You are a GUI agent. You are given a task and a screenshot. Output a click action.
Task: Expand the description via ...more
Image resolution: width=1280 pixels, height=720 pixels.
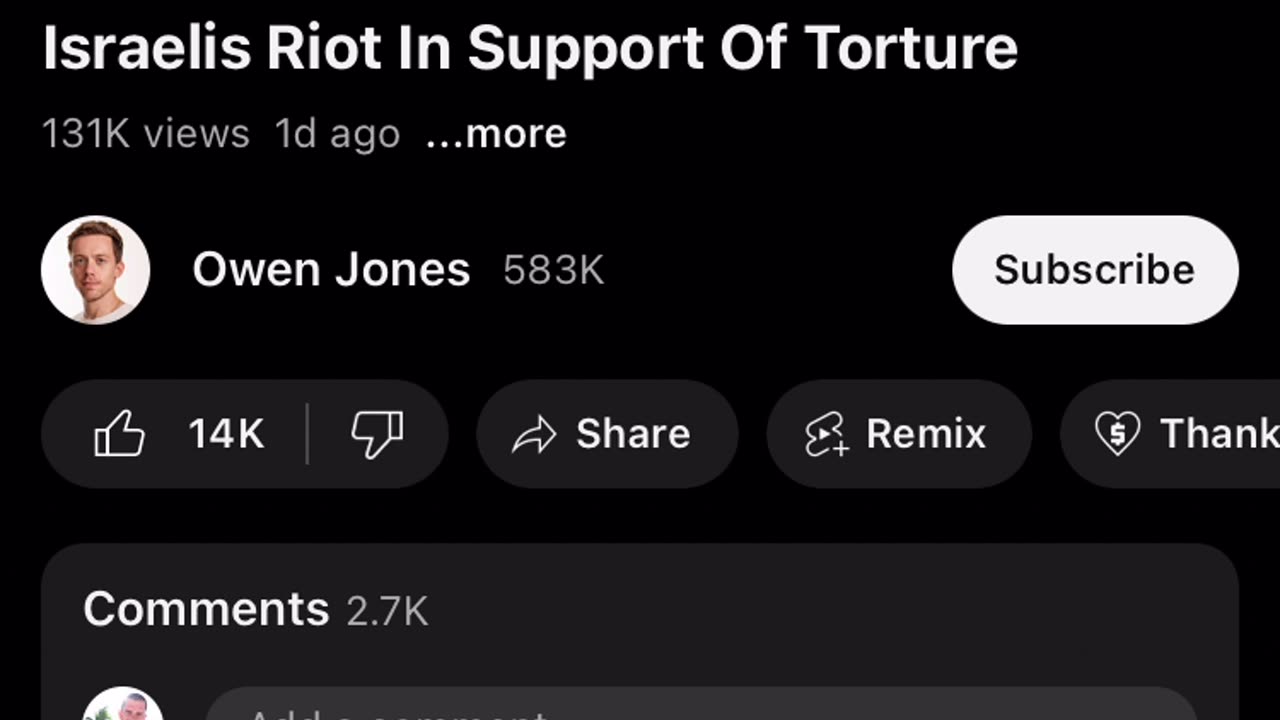click(x=496, y=134)
